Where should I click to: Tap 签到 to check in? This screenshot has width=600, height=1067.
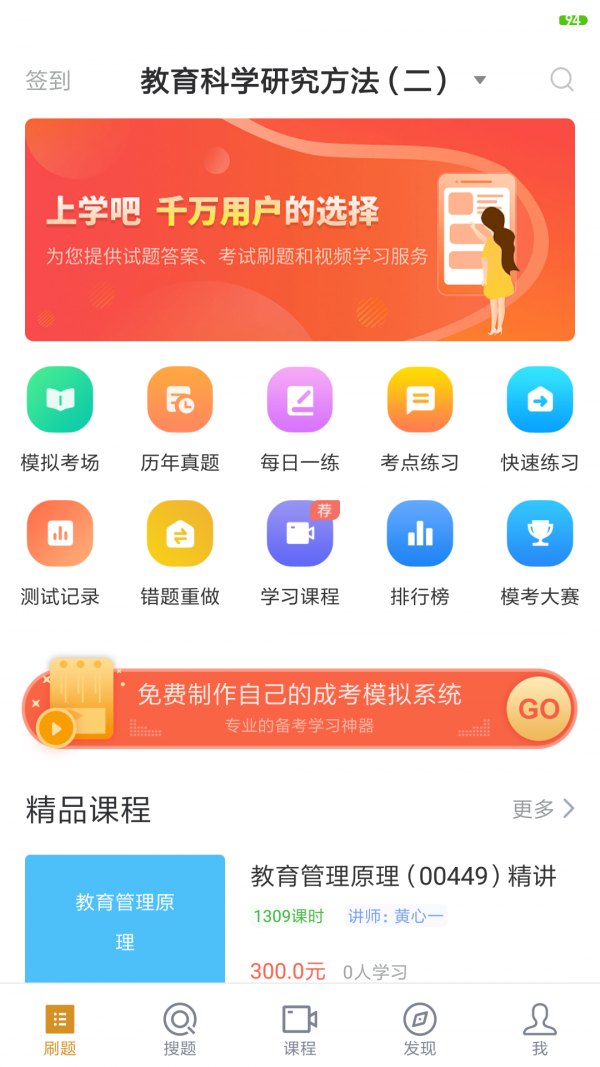click(x=48, y=81)
